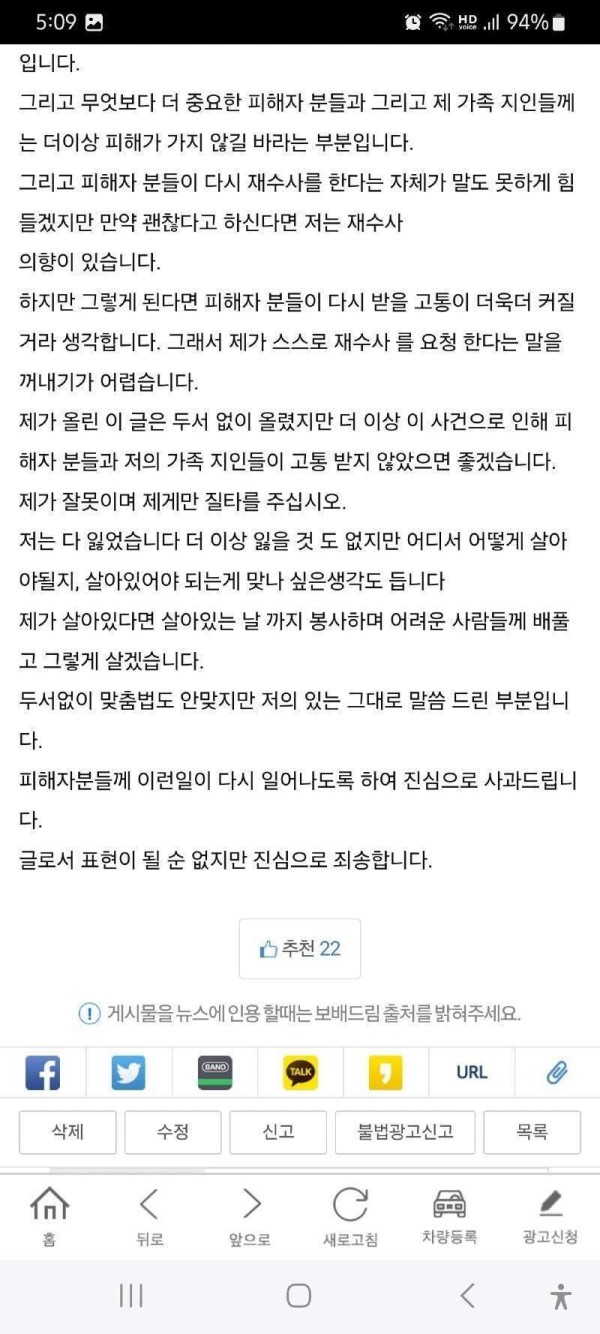The width and height of the screenshot is (600, 1334).
Task: Go forward with 앞으로
Action: click(x=250, y=1216)
